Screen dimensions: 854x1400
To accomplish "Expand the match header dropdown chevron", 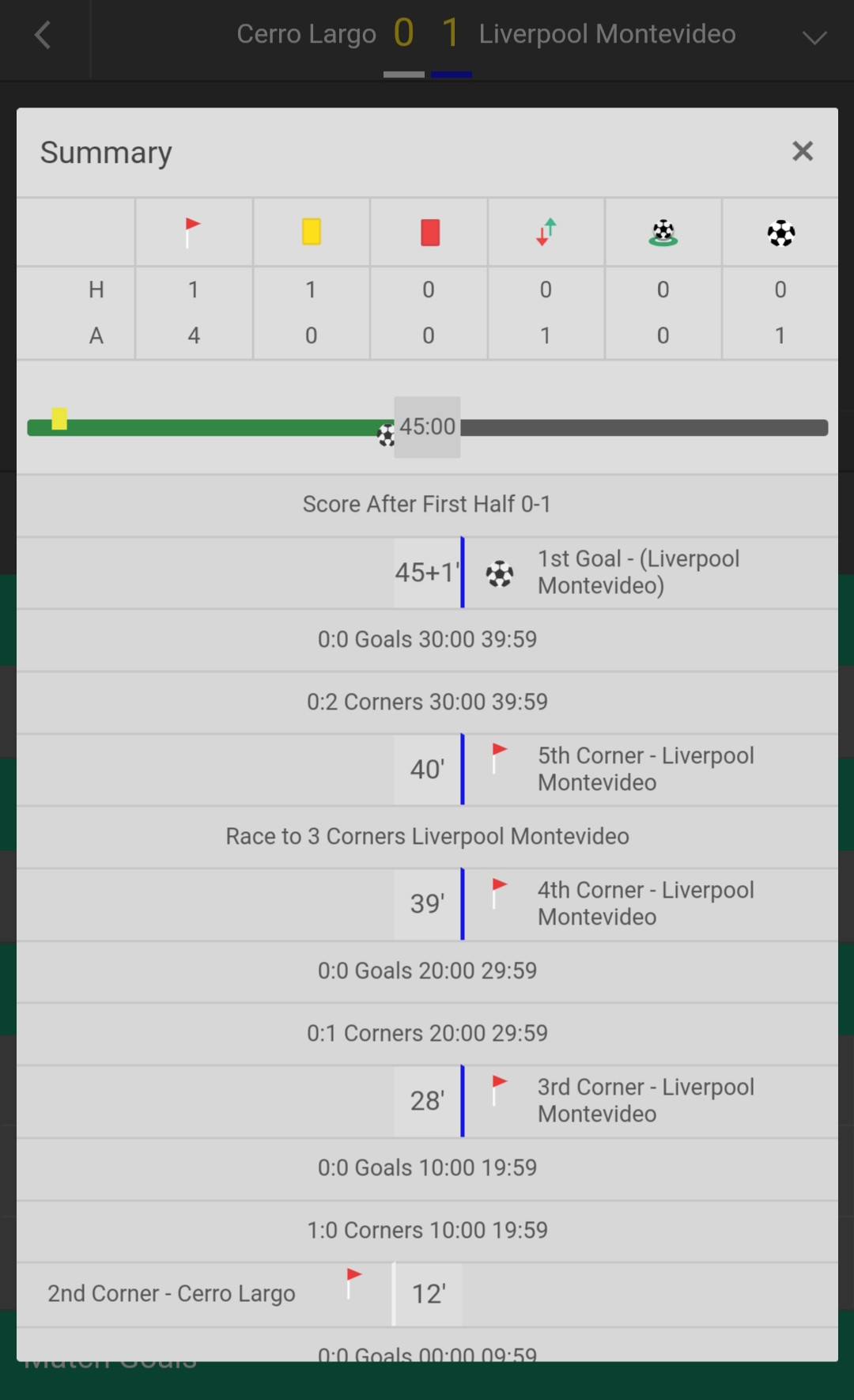I will point(814,37).
